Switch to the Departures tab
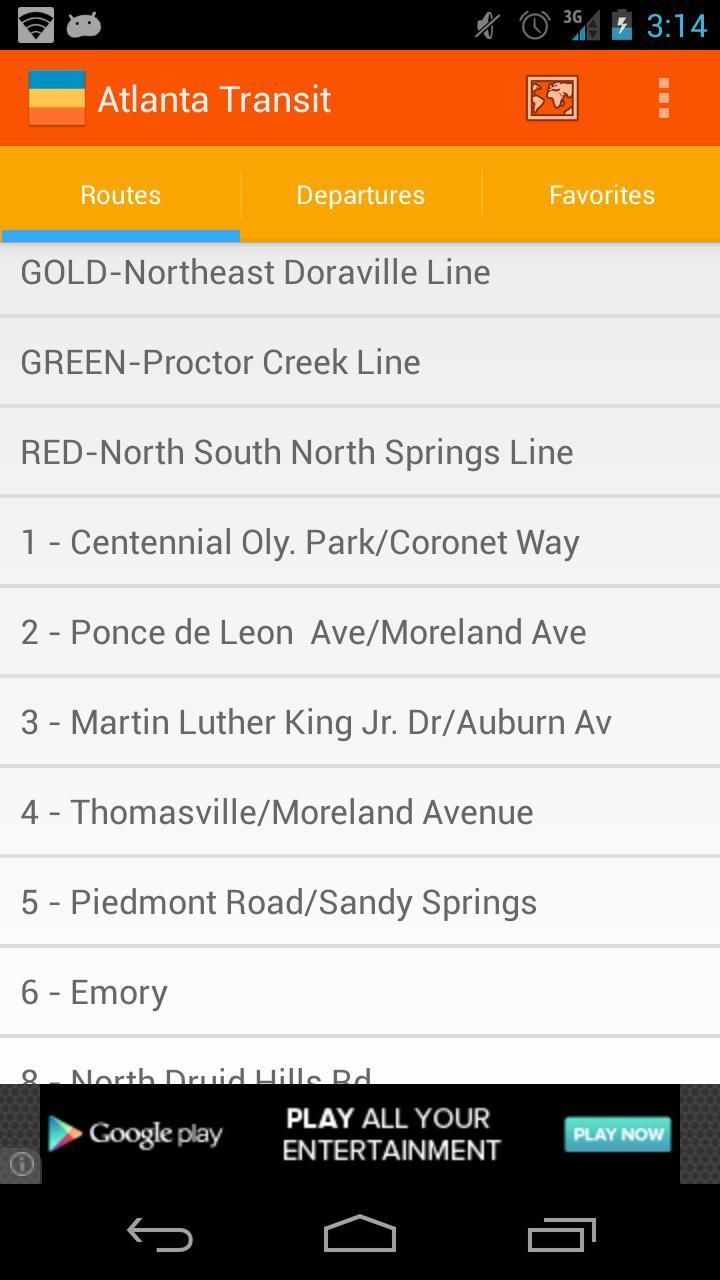 point(360,195)
